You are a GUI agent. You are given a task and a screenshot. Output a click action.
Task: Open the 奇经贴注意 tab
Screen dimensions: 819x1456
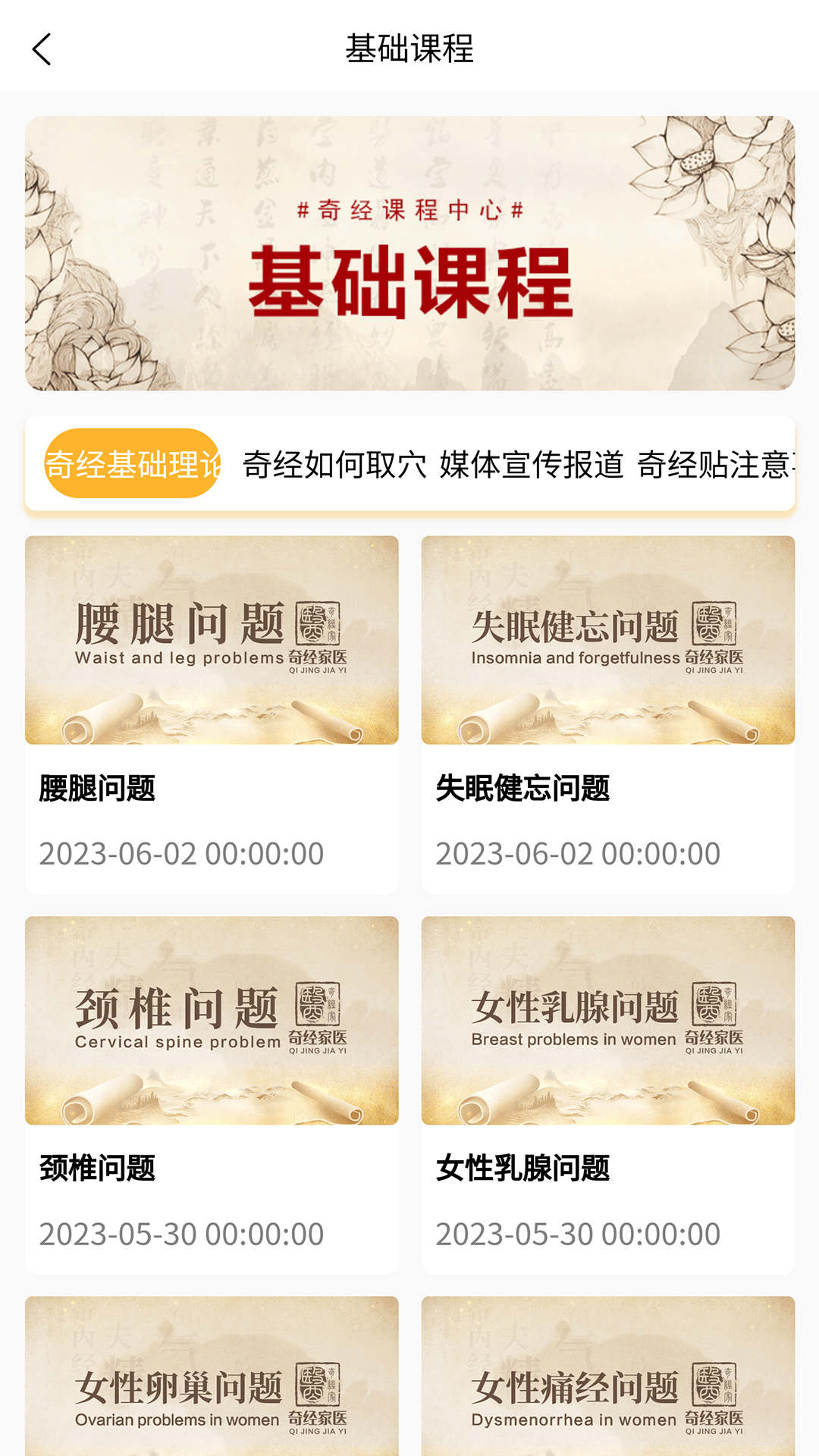pyautogui.click(x=715, y=464)
